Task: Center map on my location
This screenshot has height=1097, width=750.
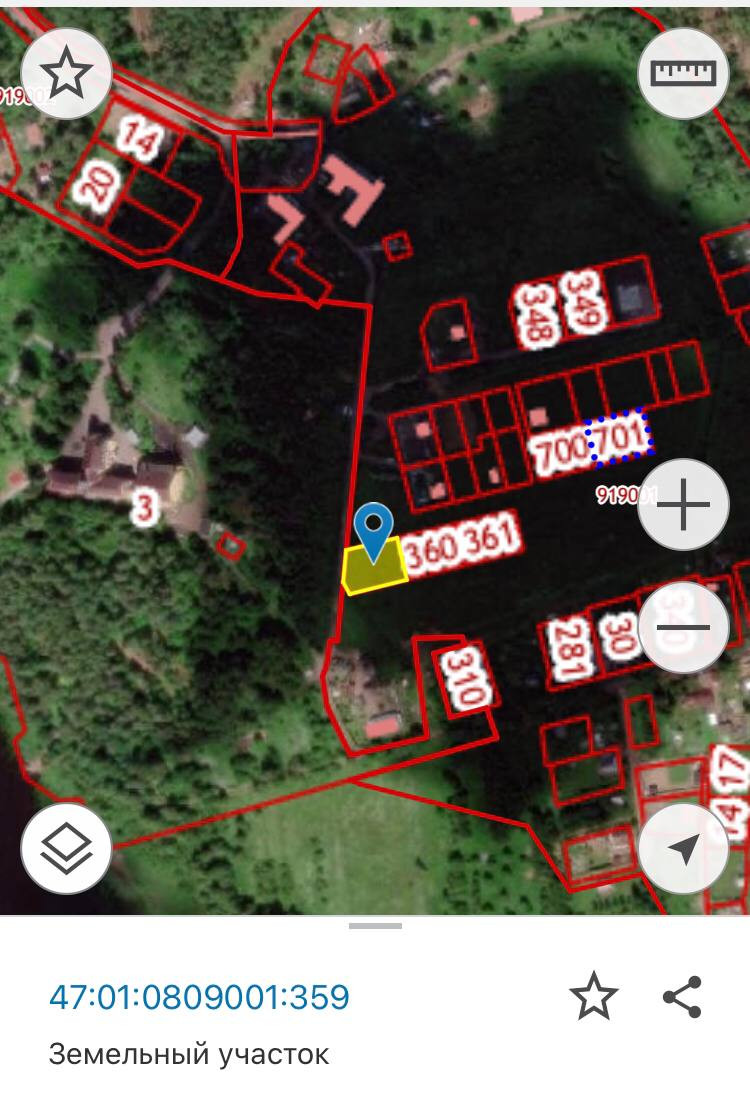Action: pos(684,849)
